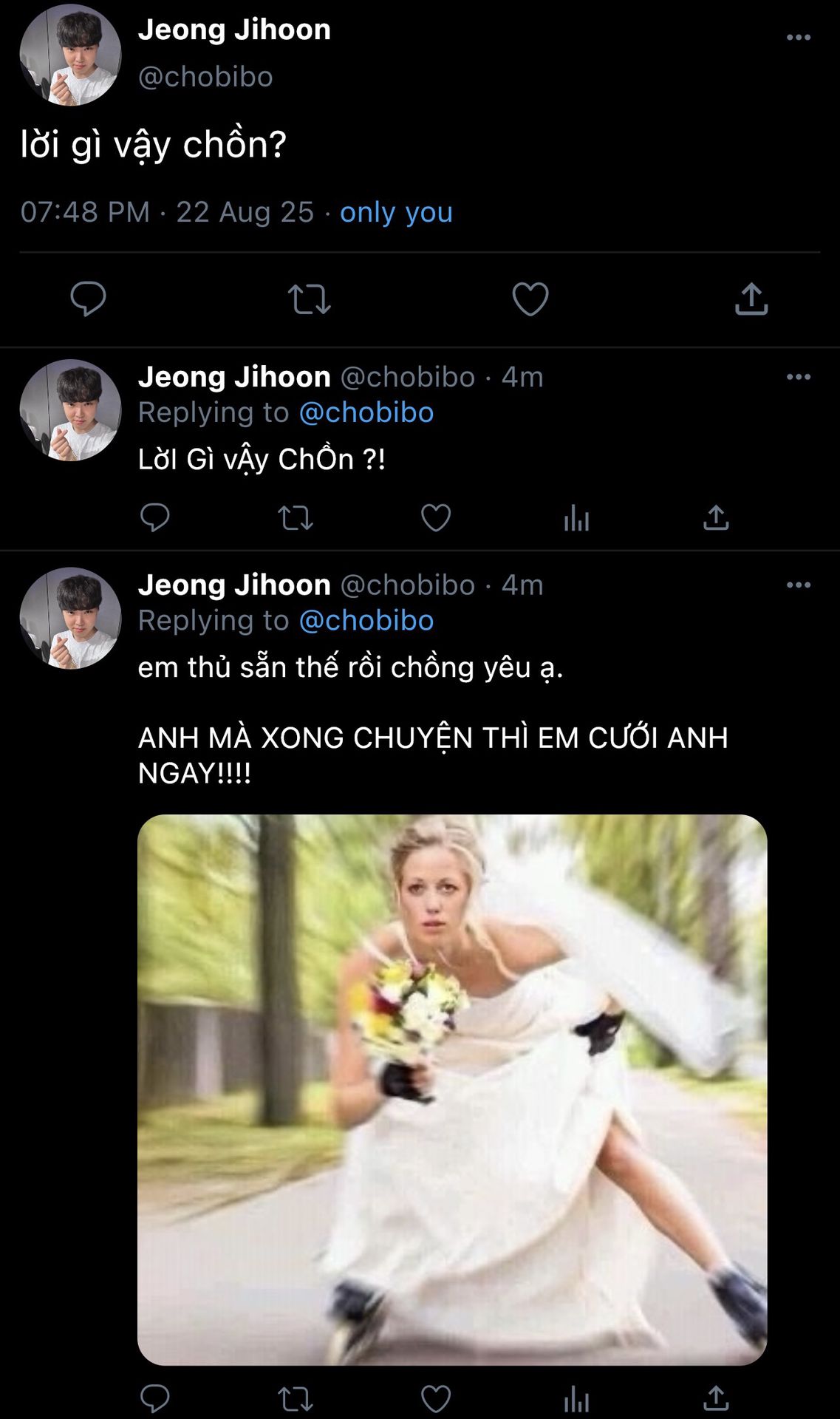The image size is (840, 1419).
Task: Share the reply with the bride photo
Action: click(x=716, y=1398)
